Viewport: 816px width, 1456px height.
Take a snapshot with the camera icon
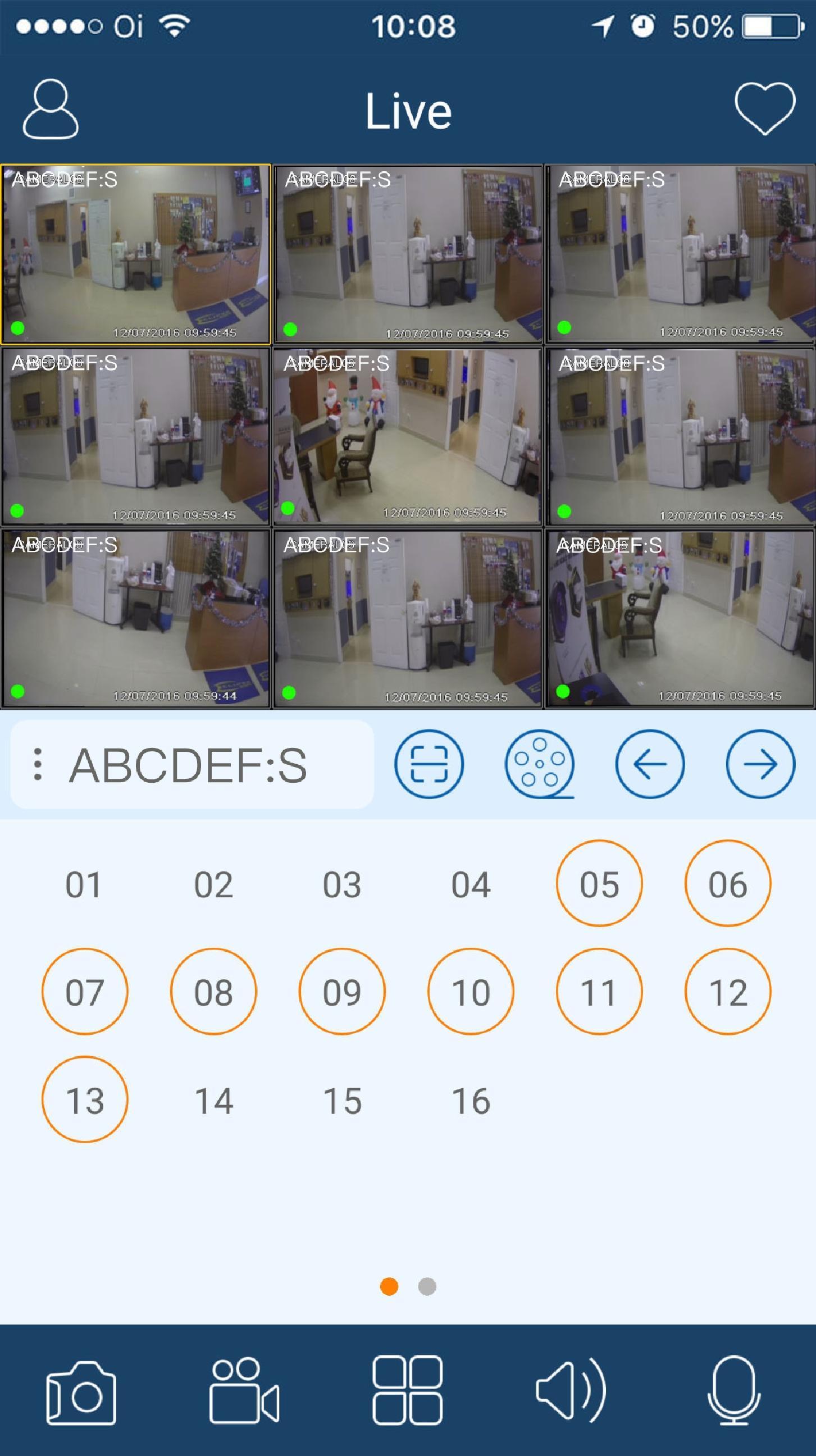(x=81, y=1393)
